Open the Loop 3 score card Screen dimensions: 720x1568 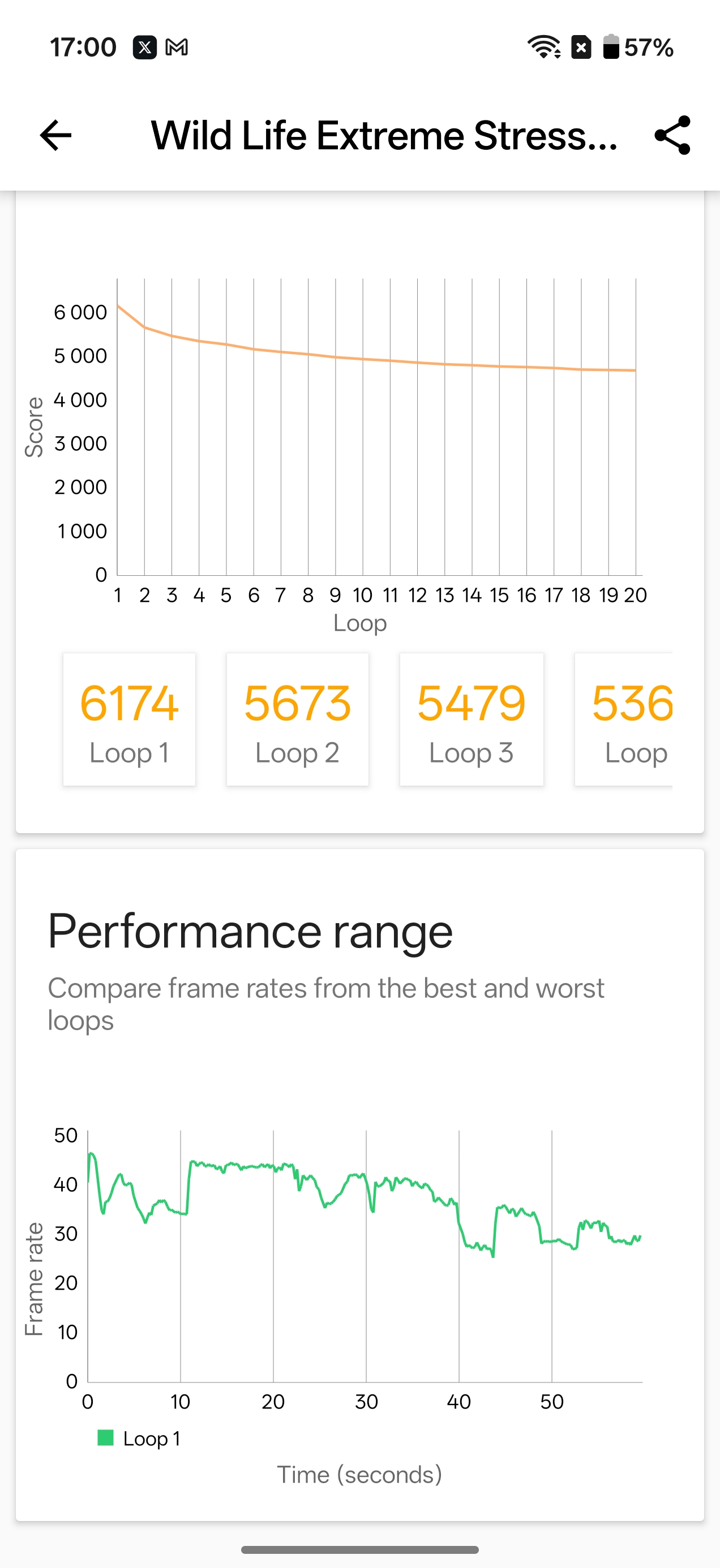[x=471, y=720]
